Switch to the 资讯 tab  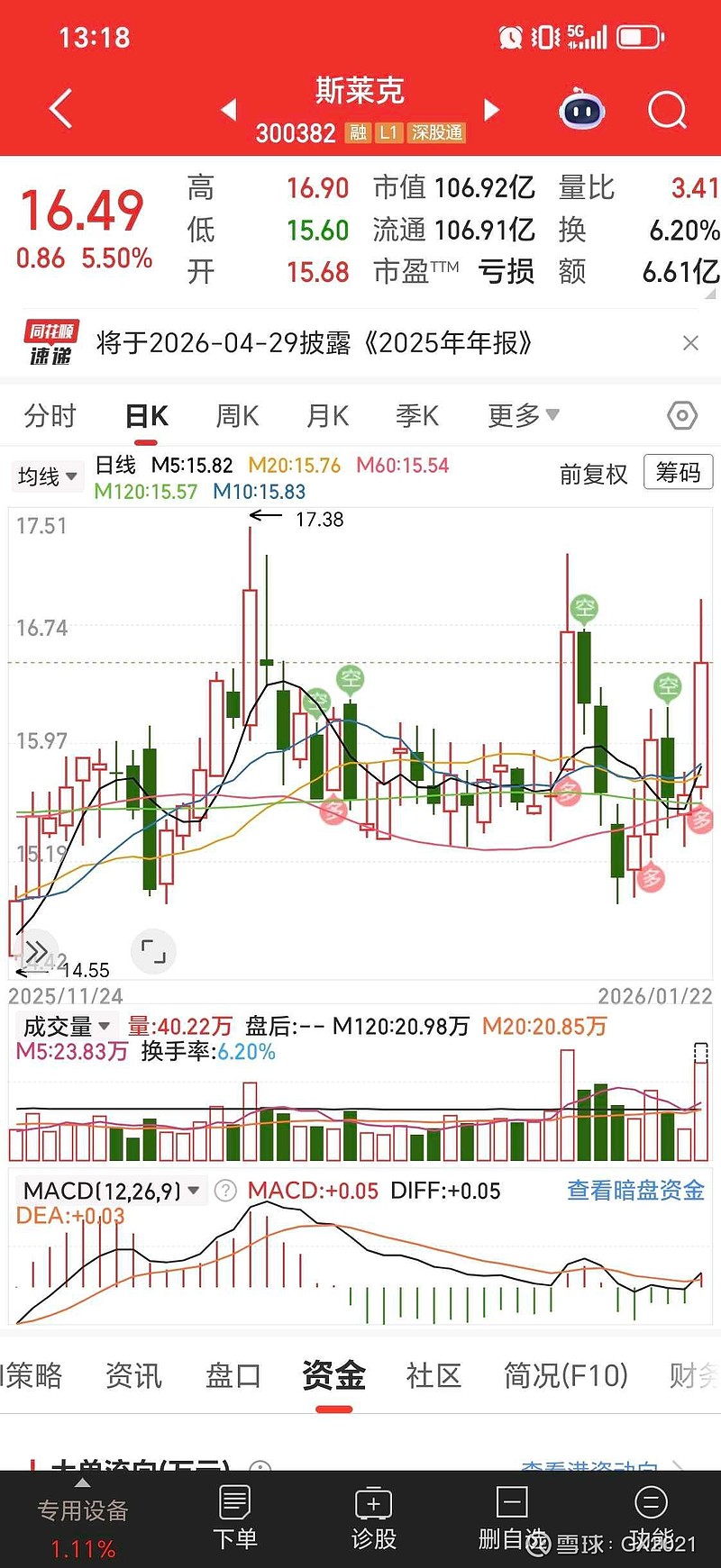[133, 1375]
